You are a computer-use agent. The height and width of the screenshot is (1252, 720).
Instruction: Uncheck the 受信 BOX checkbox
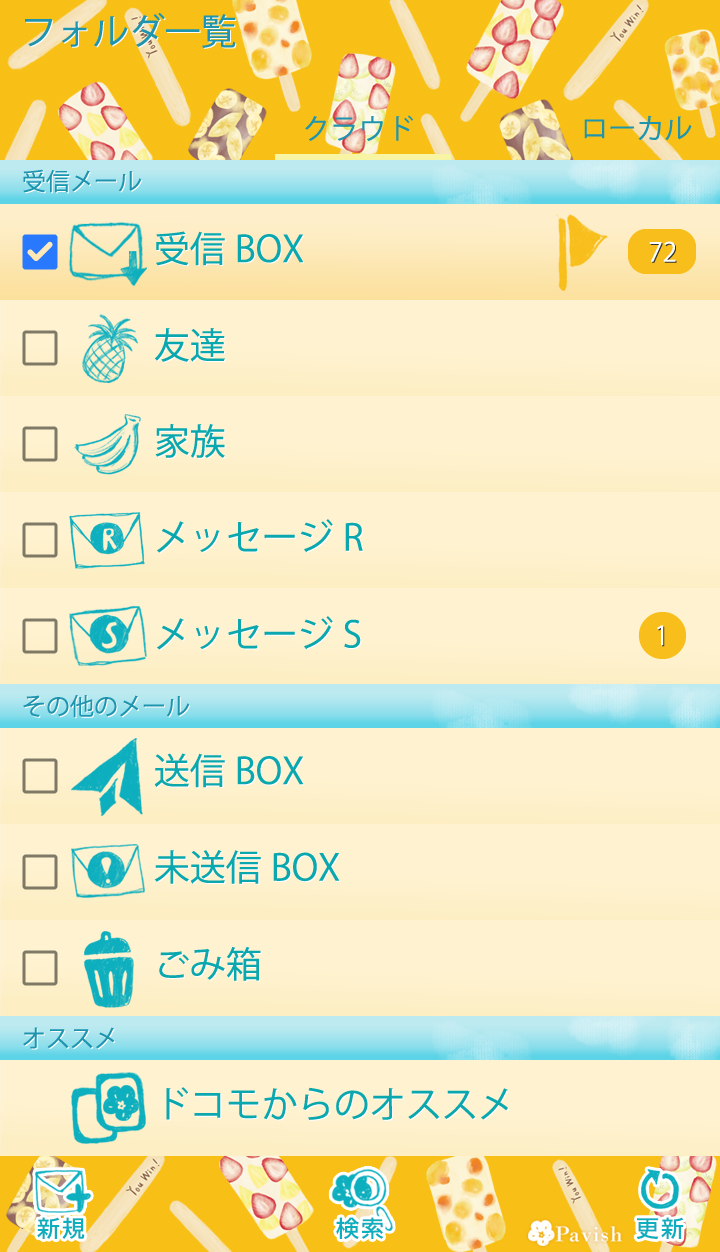pyautogui.click(x=40, y=252)
